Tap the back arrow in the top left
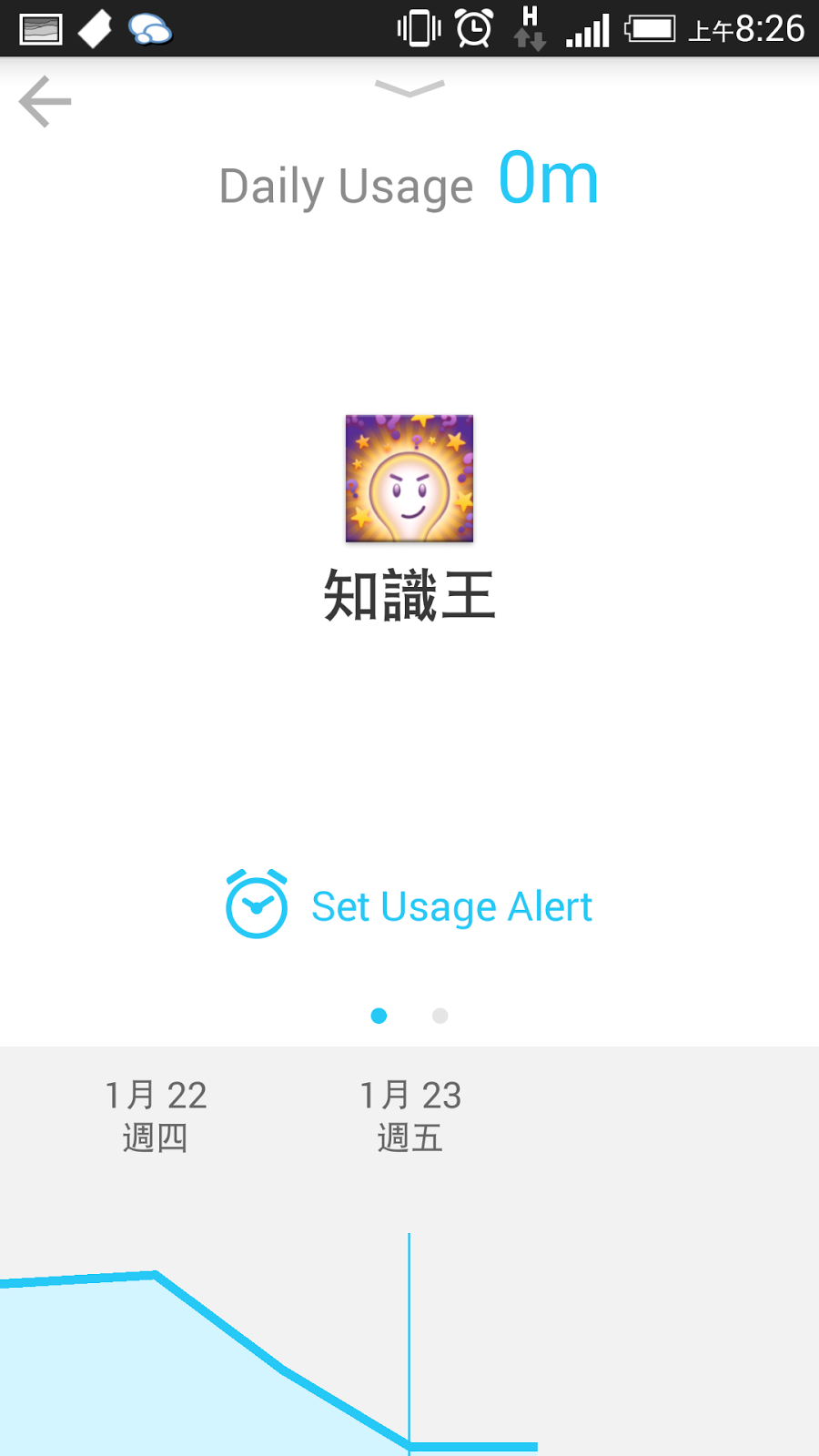 pos(44,102)
